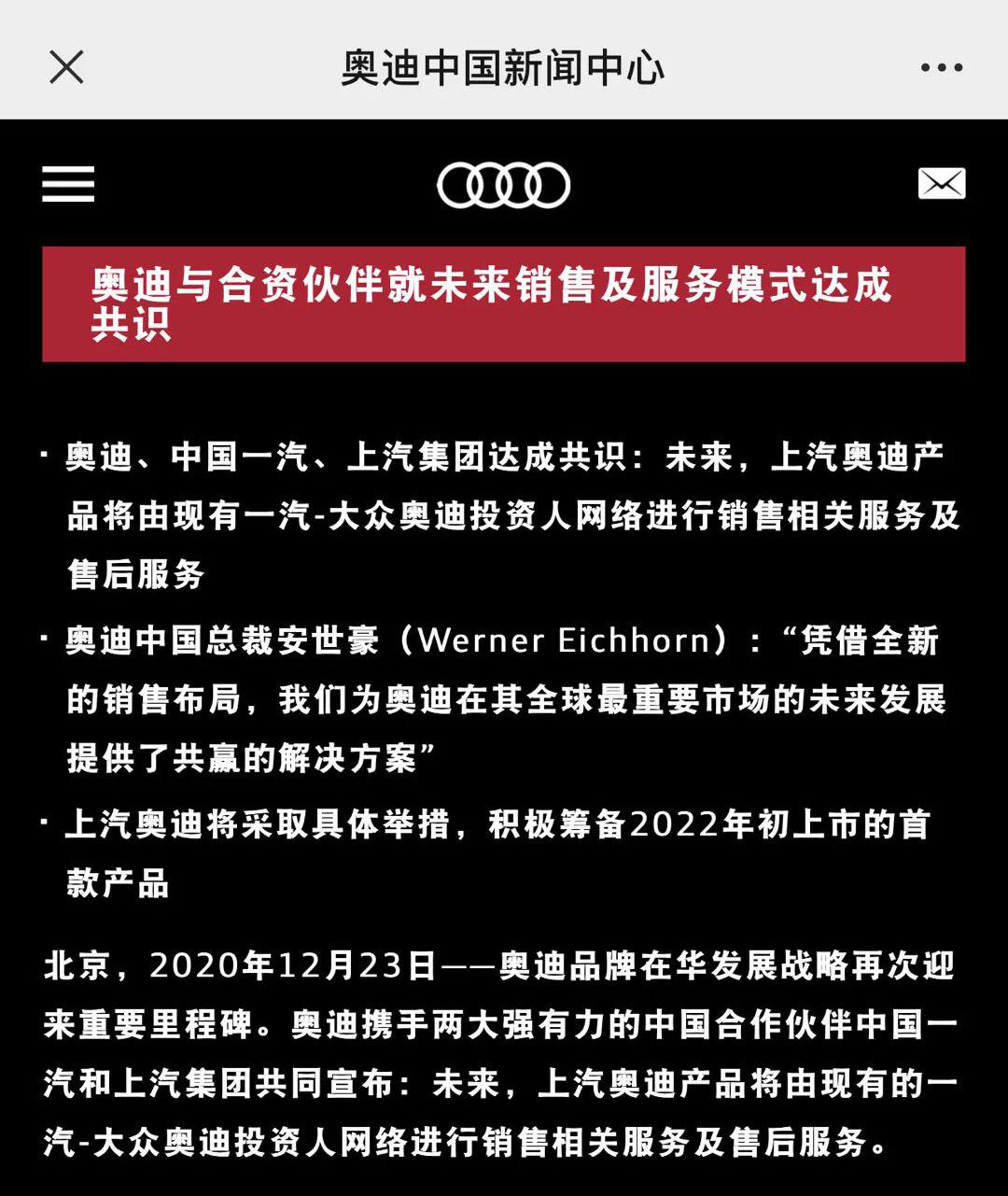Close the Audi China news page

66,67
